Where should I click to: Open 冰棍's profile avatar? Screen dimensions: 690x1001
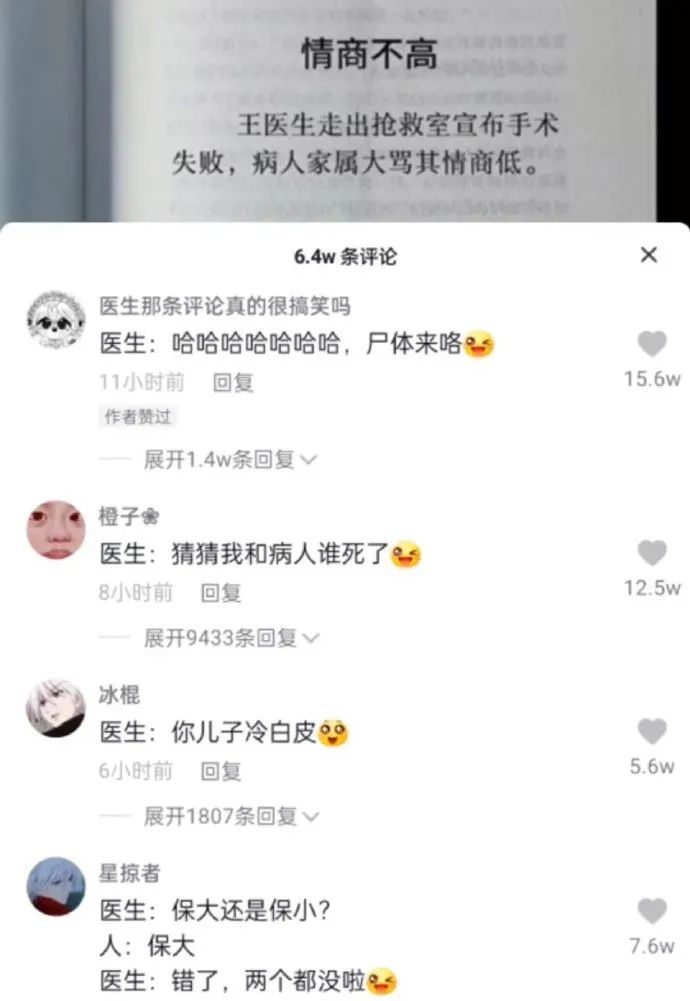[x=56, y=708]
